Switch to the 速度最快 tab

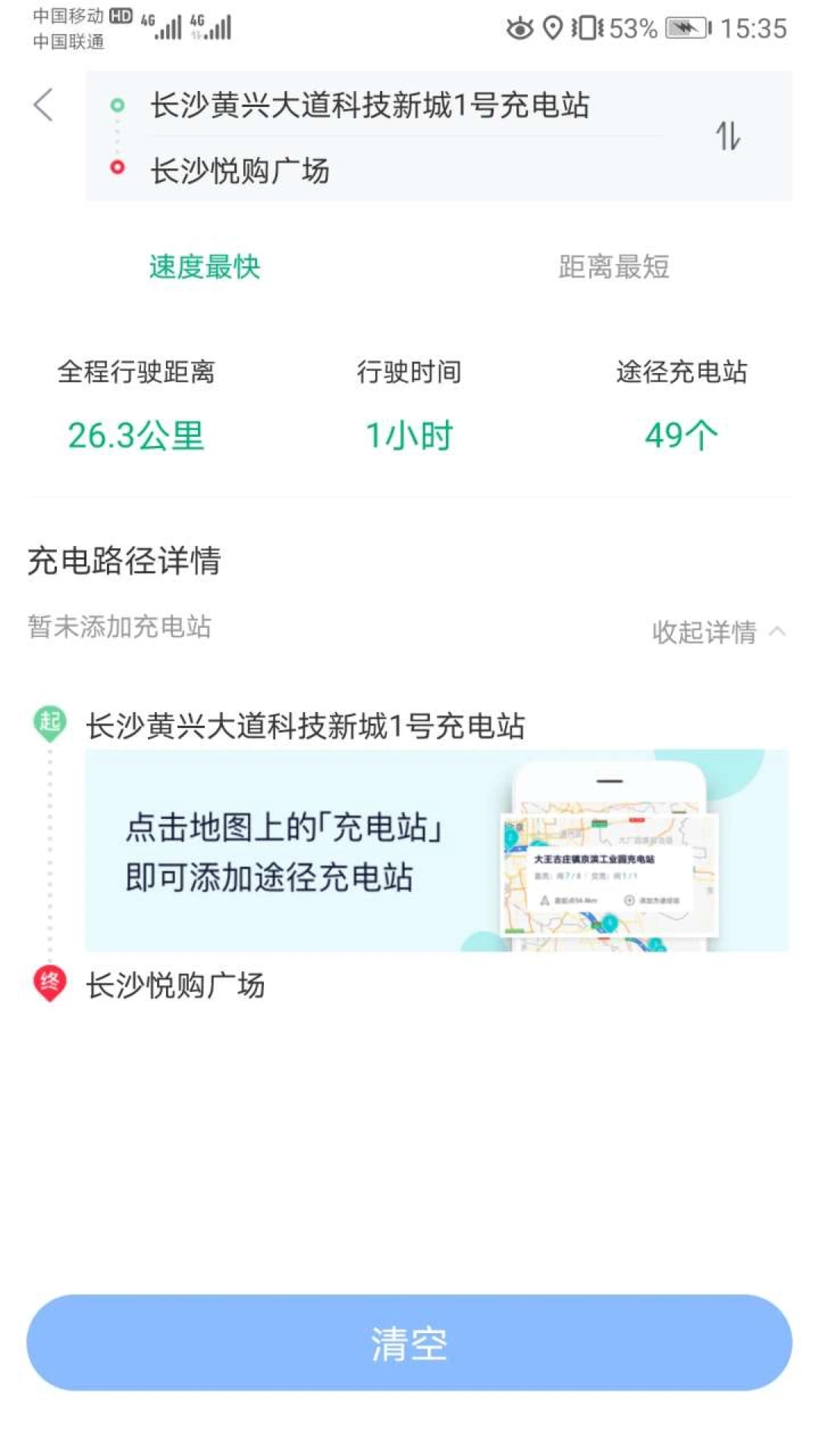(205, 267)
